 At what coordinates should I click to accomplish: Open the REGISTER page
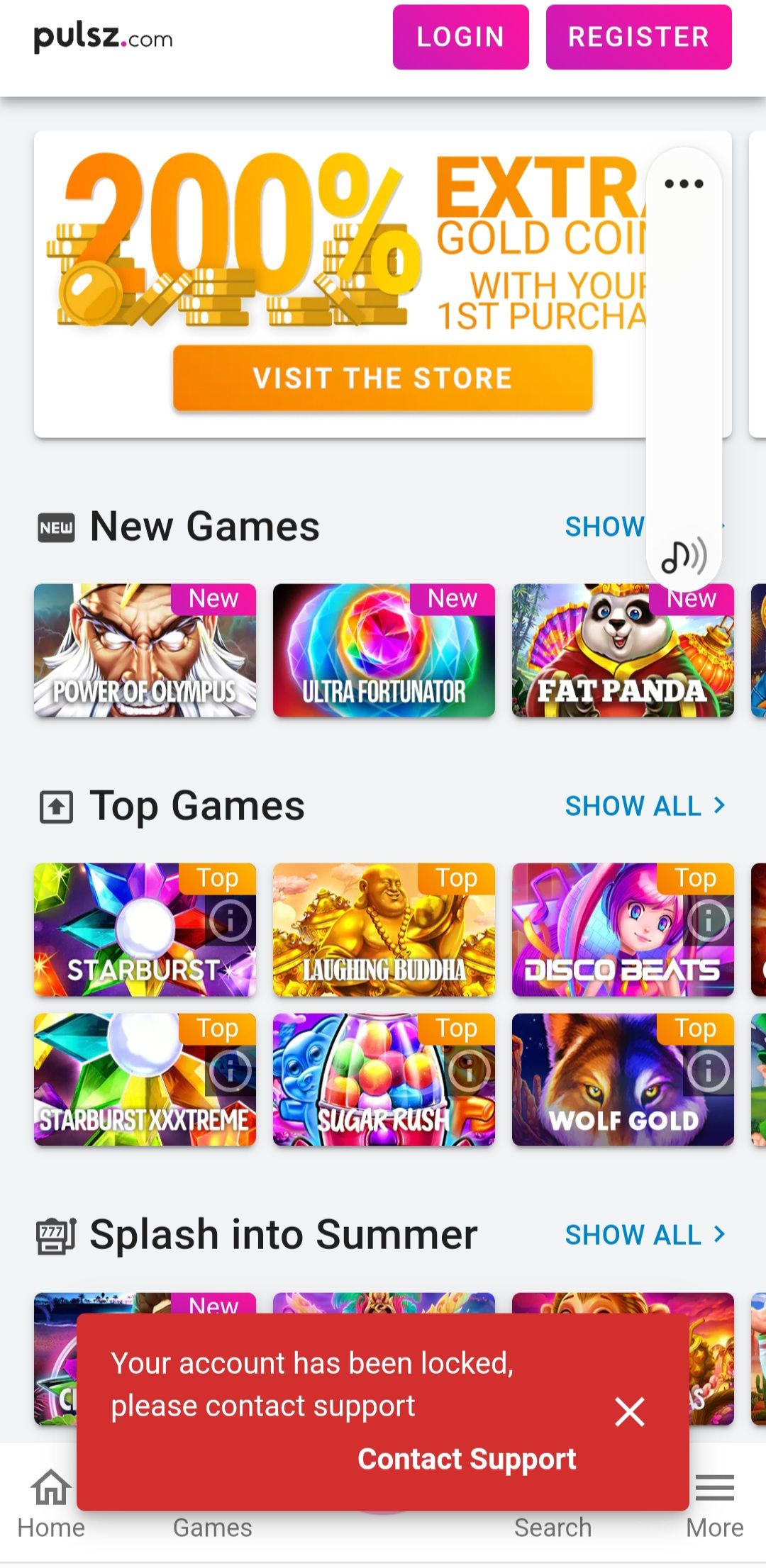[x=638, y=37]
